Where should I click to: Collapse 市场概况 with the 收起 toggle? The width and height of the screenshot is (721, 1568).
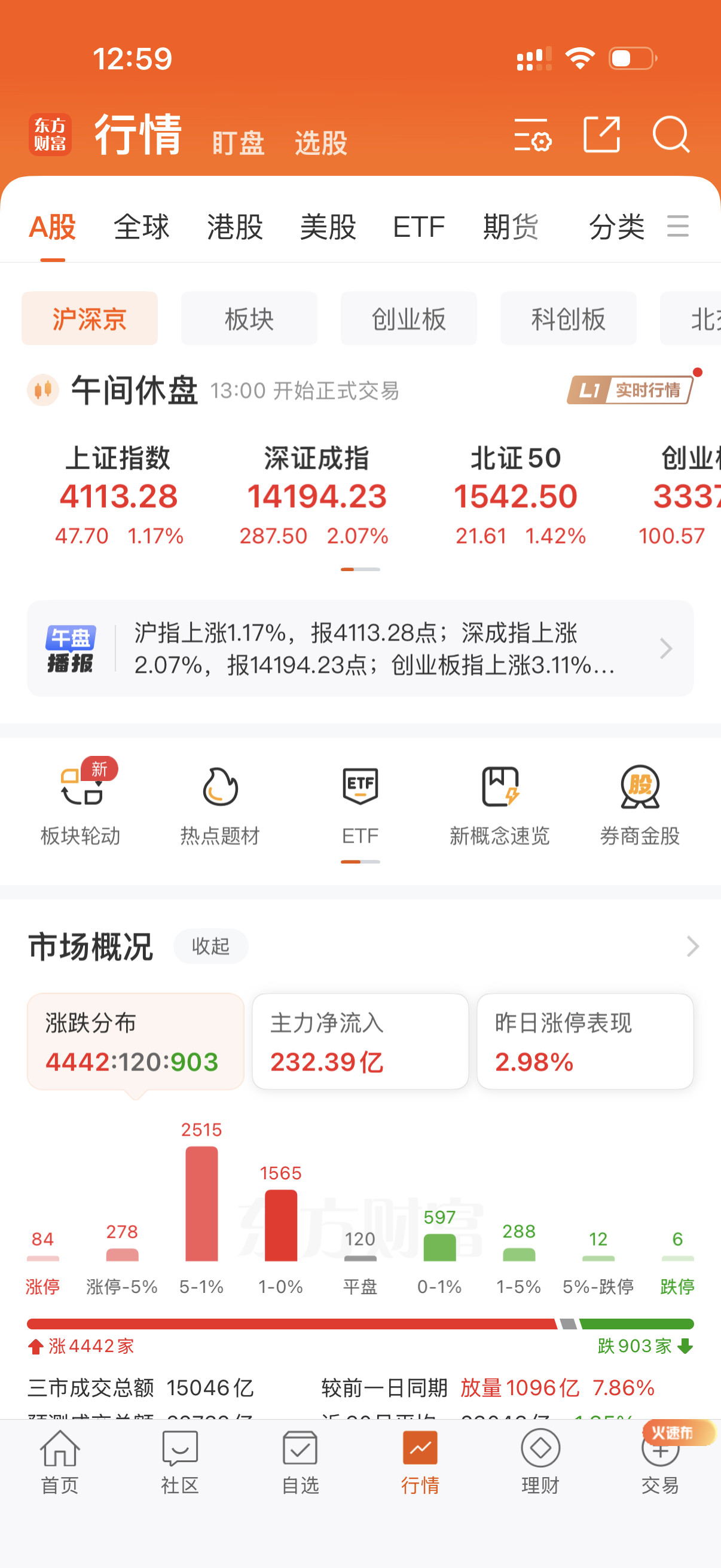click(210, 946)
